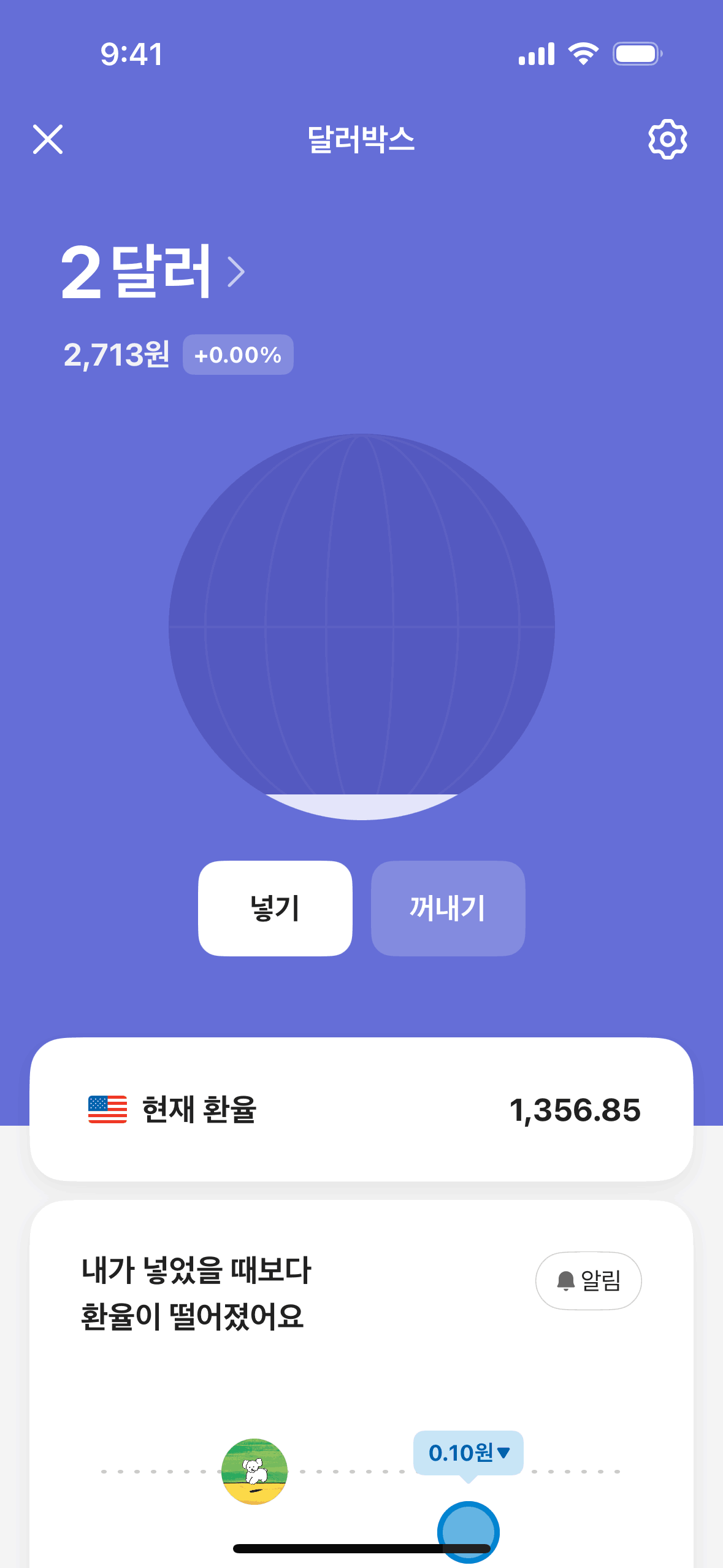
Task: Tap 넣기 to deposit dollars
Action: pos(275,908)
